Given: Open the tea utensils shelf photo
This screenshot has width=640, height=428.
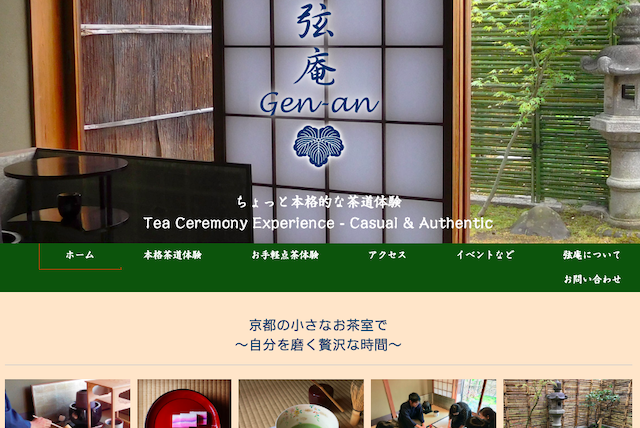Looking at the screenshot, I should click(x=67, y=404).
